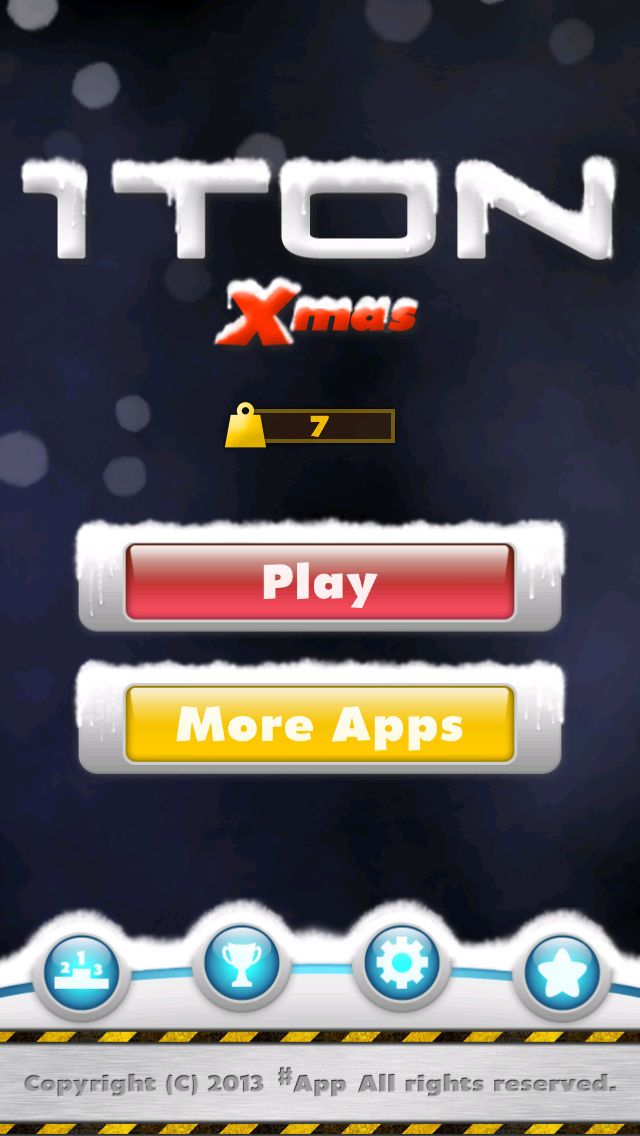Open the More Apps button
The image size is (640, 1136).
pos(320,724)
